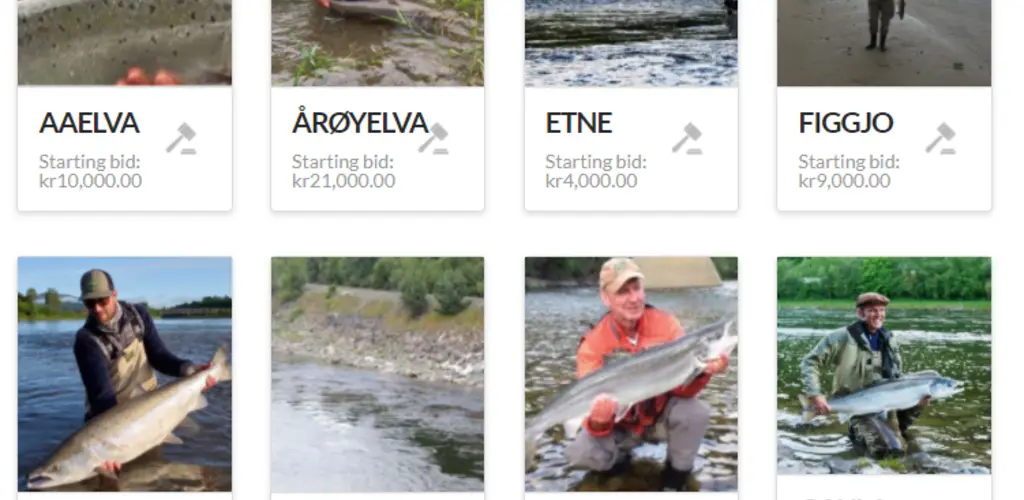
Task: Bid on ETNE using the gavel icon
Action: point(687,139)
